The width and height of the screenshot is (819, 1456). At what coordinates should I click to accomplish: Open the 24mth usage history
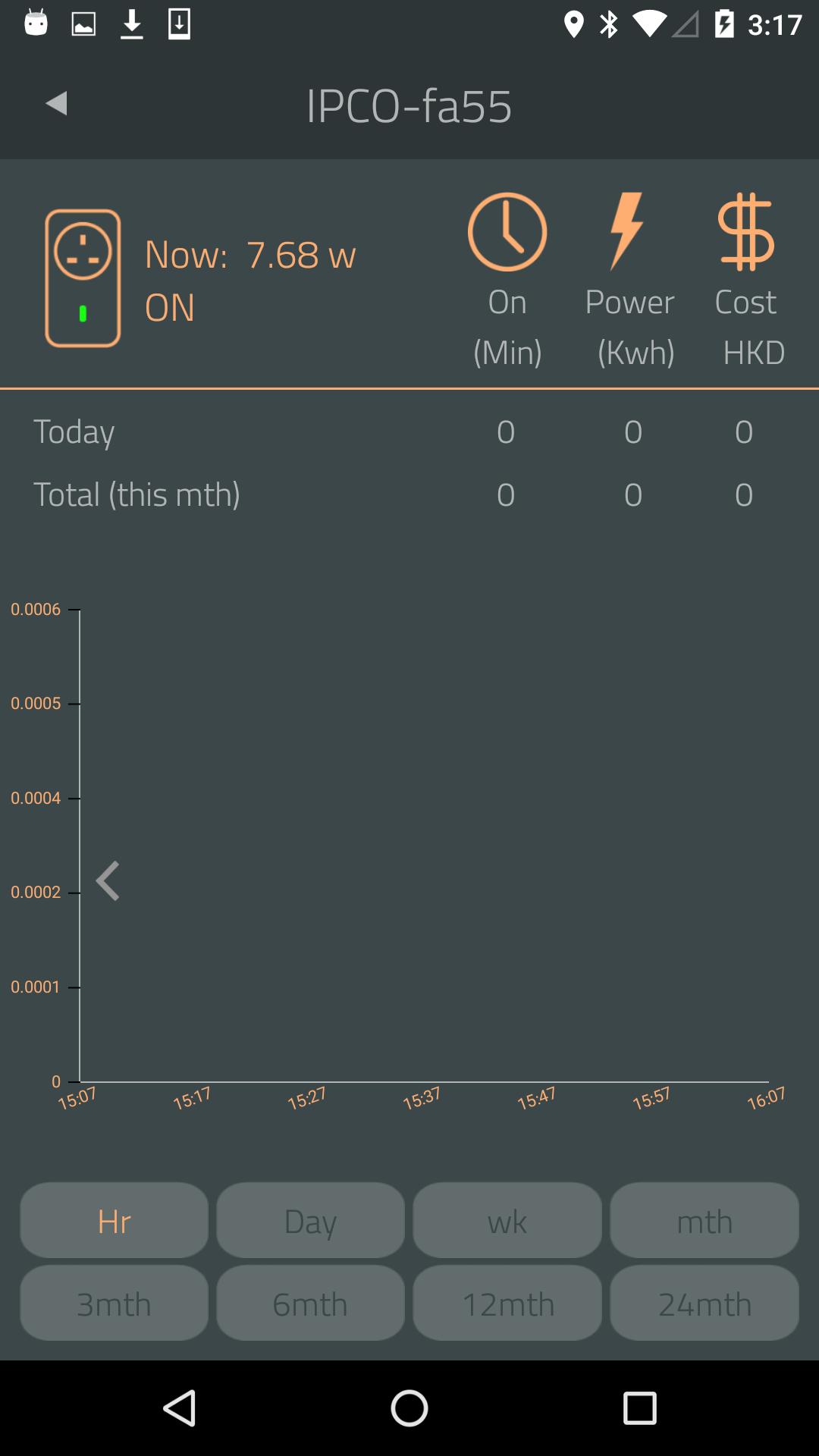coord(704,1303)
